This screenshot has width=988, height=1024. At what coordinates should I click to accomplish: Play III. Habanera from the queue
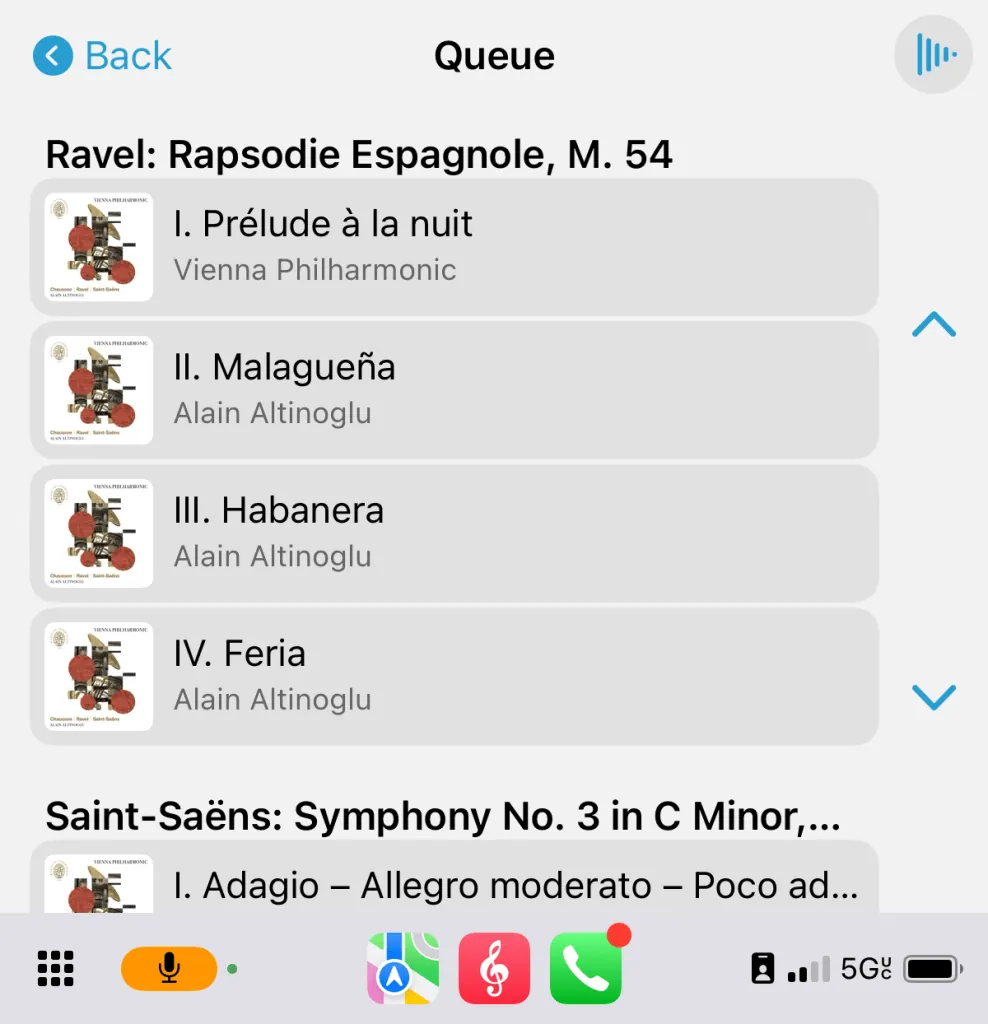[x=454, y=533]
